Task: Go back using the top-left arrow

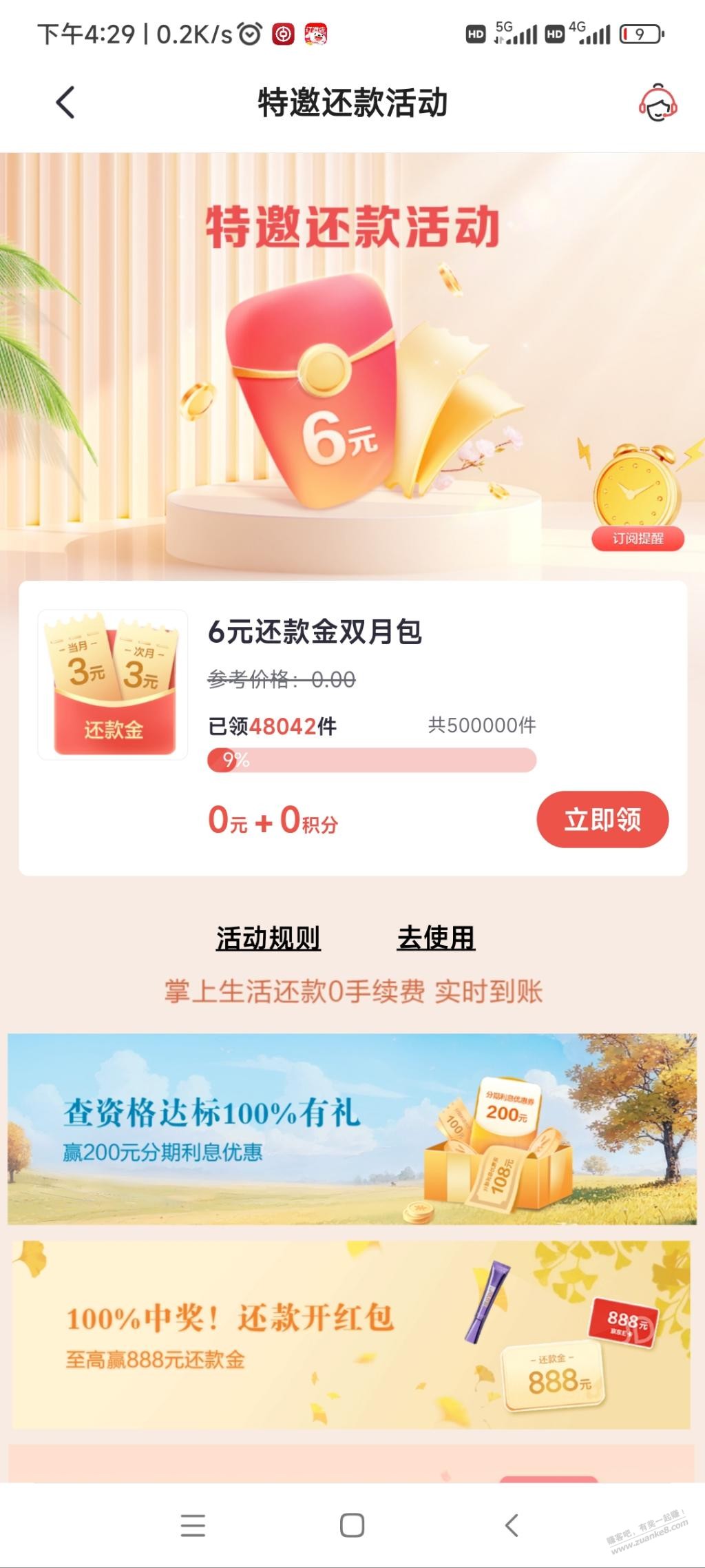Action: (65, 103)
